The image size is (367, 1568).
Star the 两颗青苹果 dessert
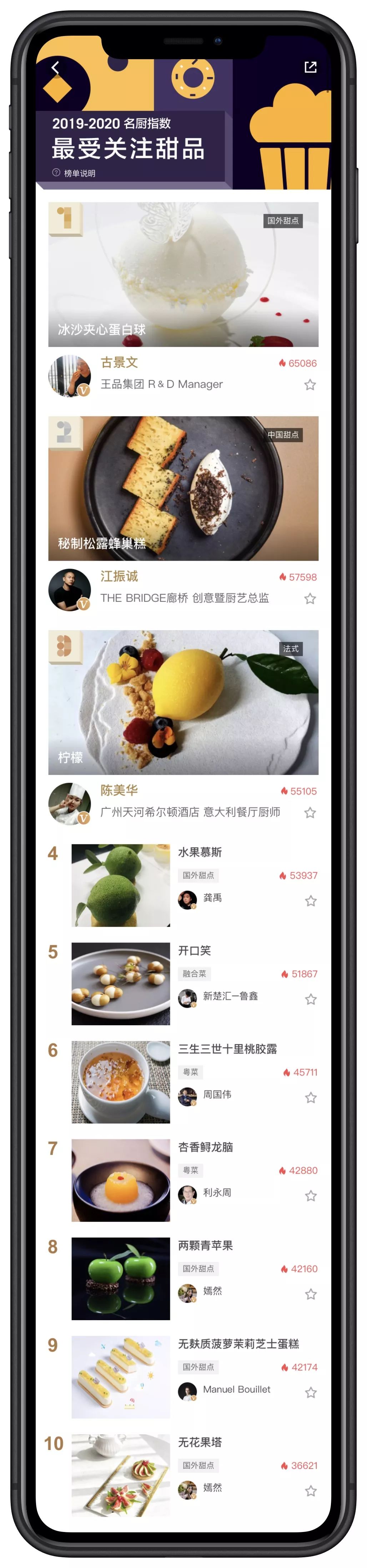(x=310, y=1294)
